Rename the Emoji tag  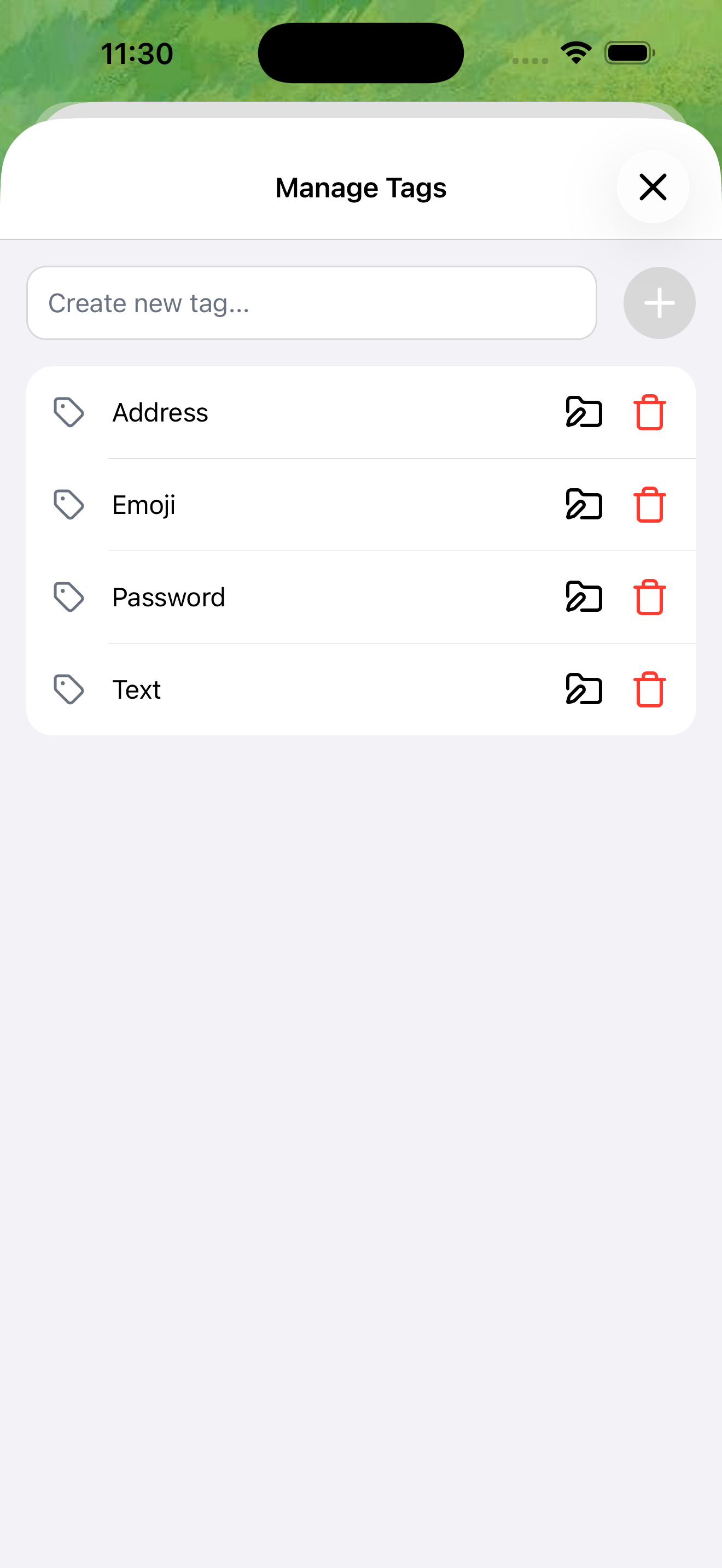tap(583, 505)
